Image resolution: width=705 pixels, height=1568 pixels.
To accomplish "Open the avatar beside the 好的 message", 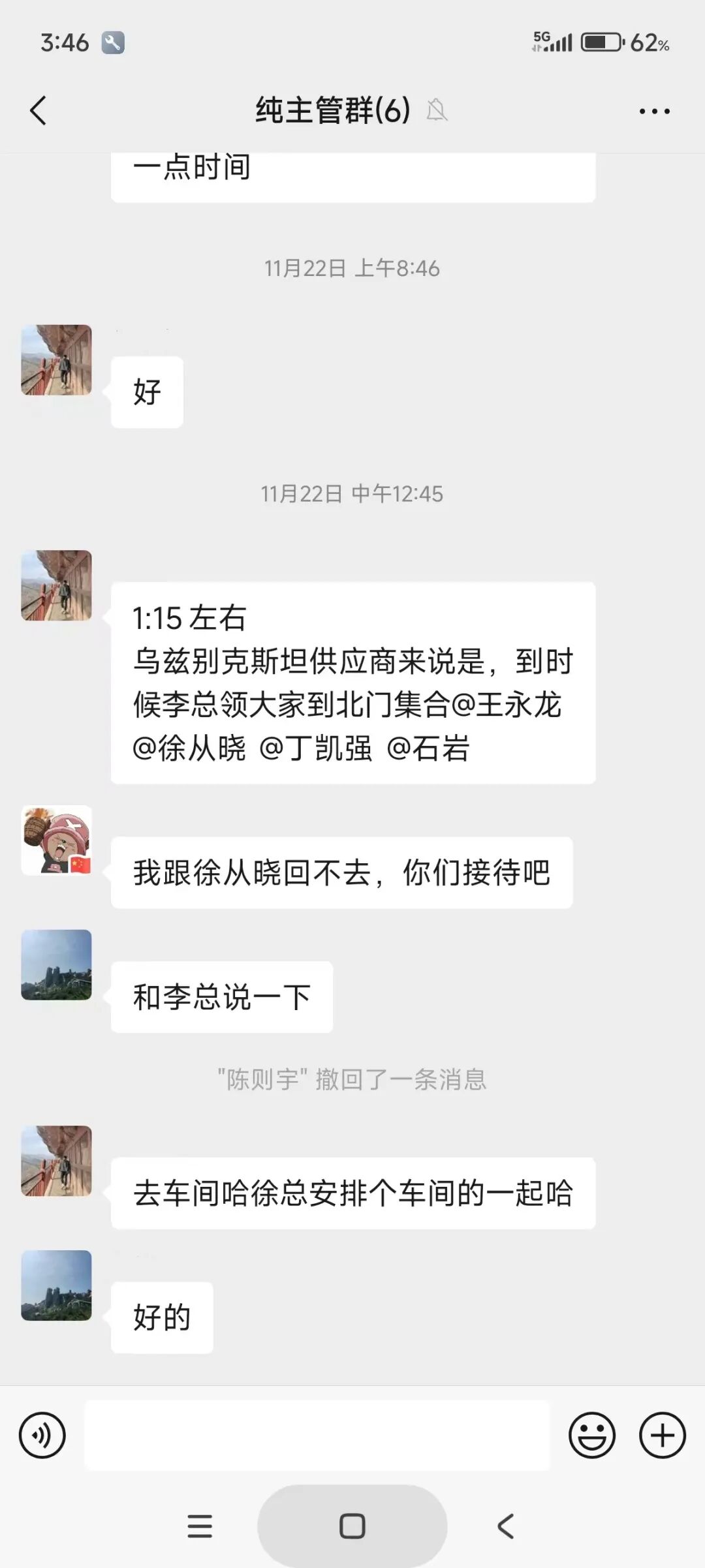I will [57, 1285].
